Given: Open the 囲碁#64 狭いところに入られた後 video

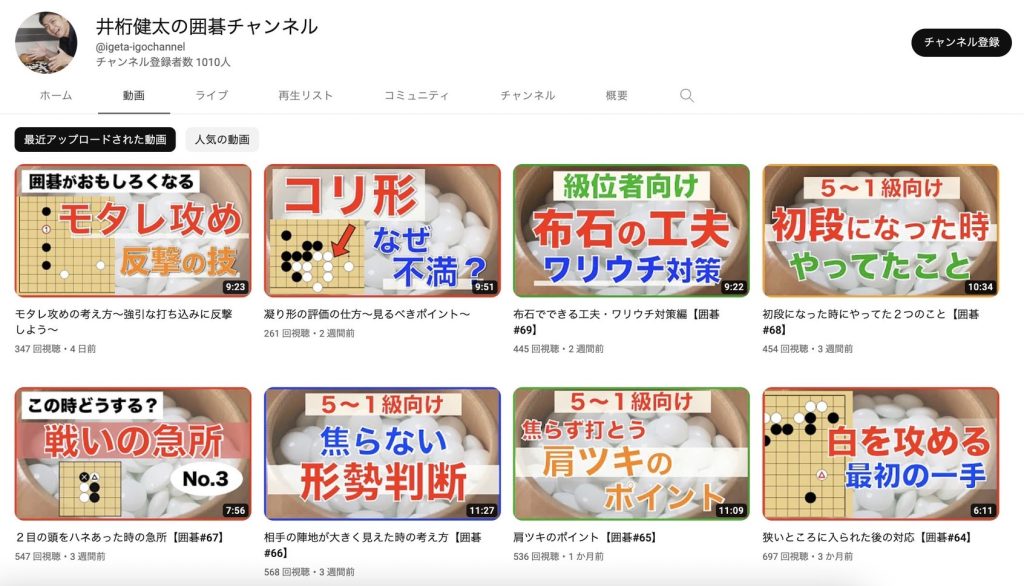Looking at the screenshot, I should click(x=880, y=454).
